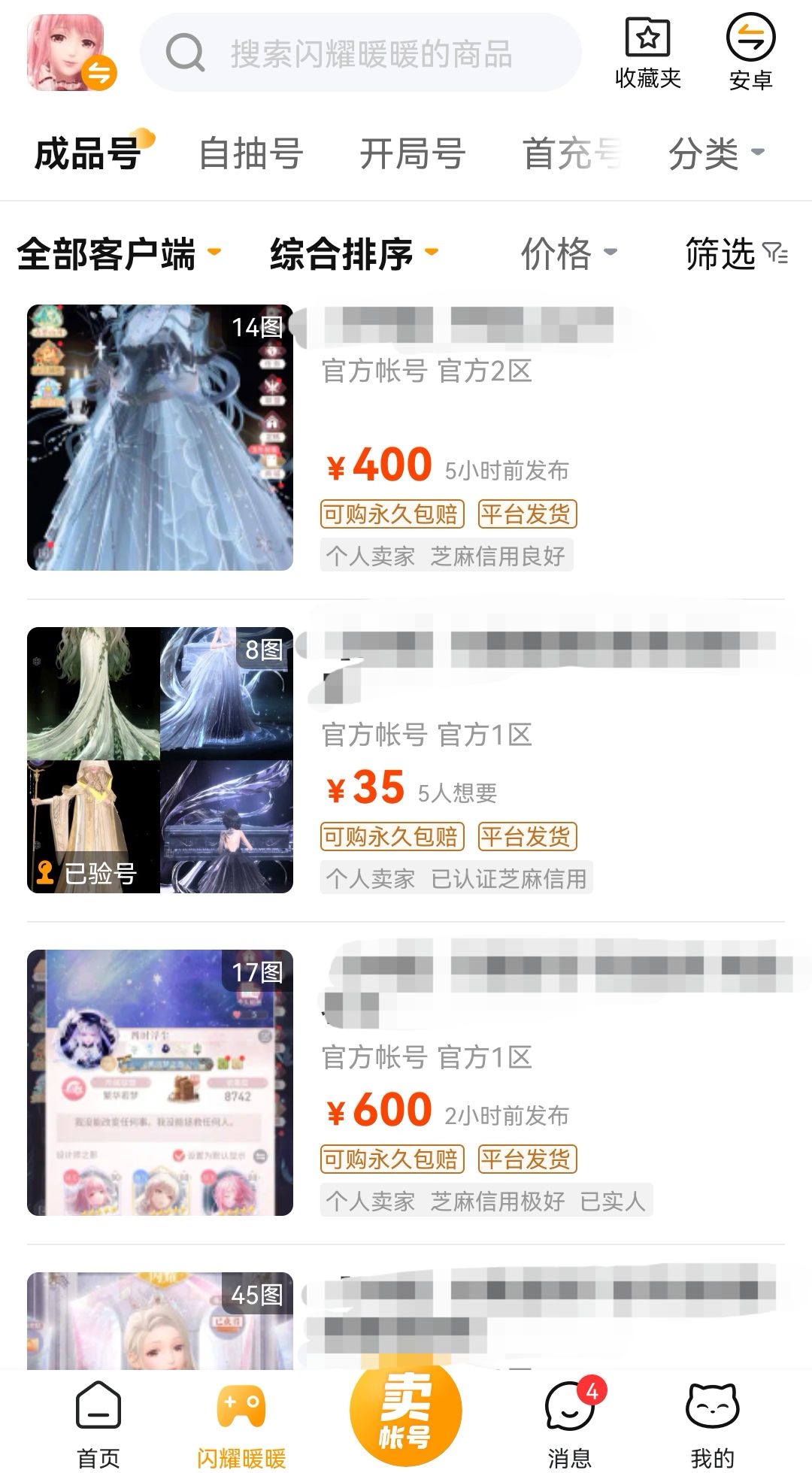Open the 价格 price filter
The width and height of the screenshot is (812, 1473).
click(569, 253)
